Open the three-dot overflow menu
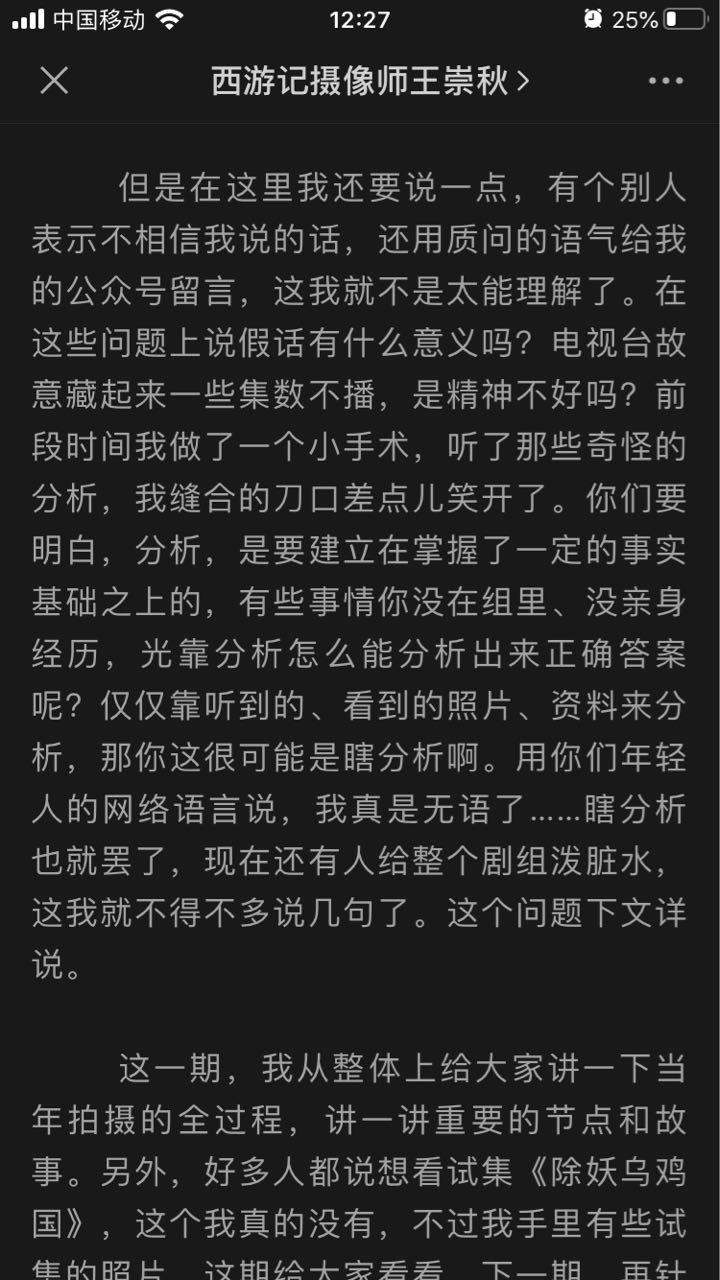This screenshot has width=720, height=1280. point(665,81)
